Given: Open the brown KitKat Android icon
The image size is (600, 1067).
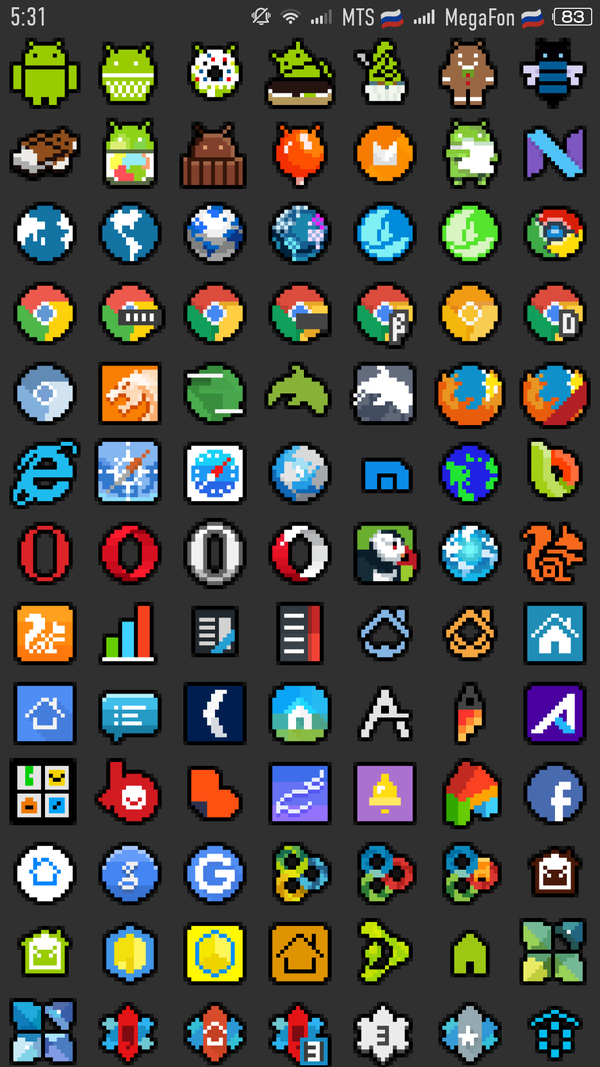Looking at the screenshot, I should click(x=215, y=154).
